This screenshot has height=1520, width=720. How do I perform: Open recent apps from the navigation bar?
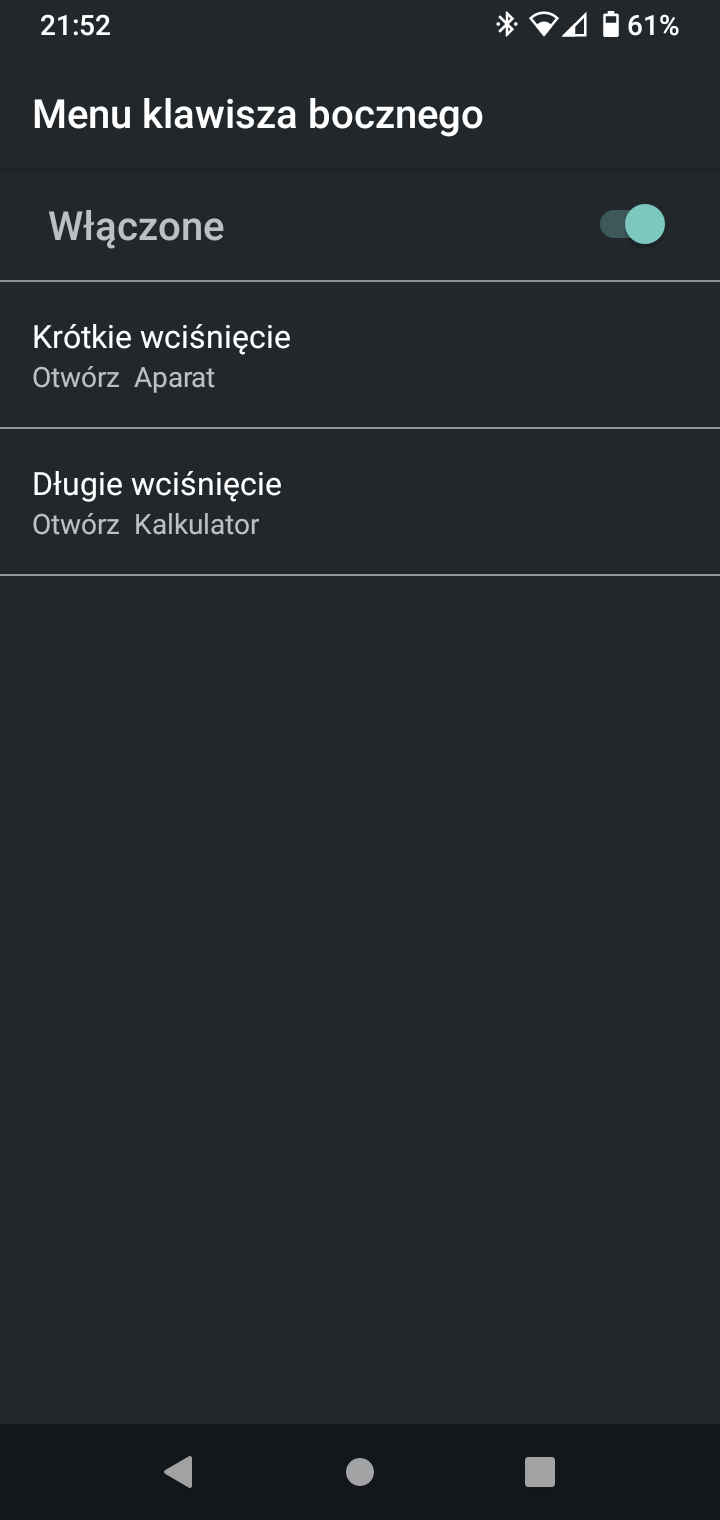tap(540, 1472)
